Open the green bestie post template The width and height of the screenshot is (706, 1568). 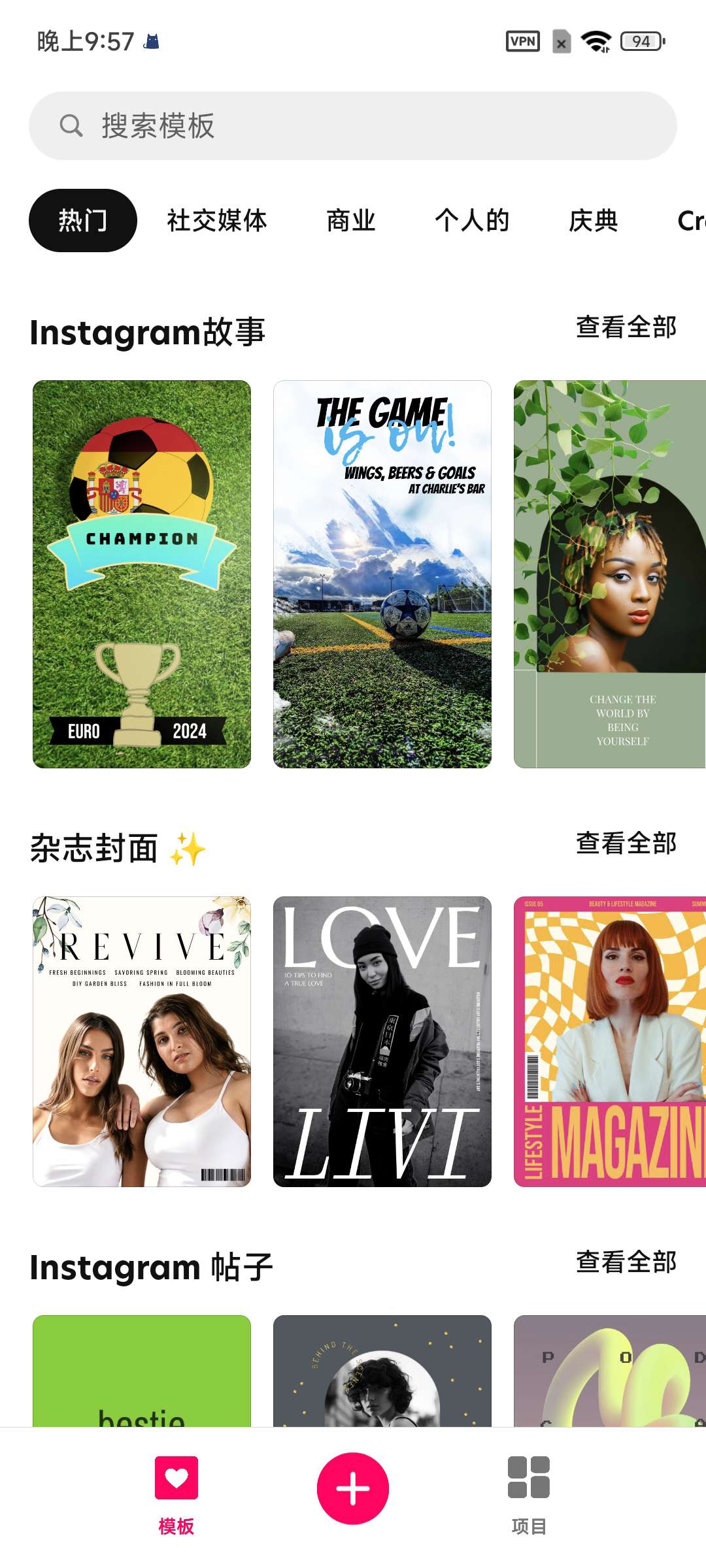(x=142, y=1371)
